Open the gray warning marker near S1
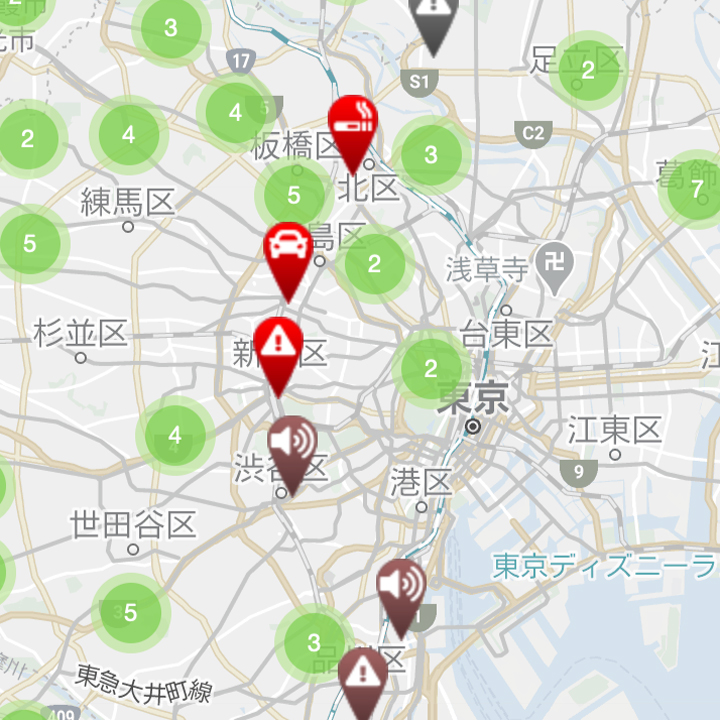Viewport: 720px width, 720px height. [433, 12]
